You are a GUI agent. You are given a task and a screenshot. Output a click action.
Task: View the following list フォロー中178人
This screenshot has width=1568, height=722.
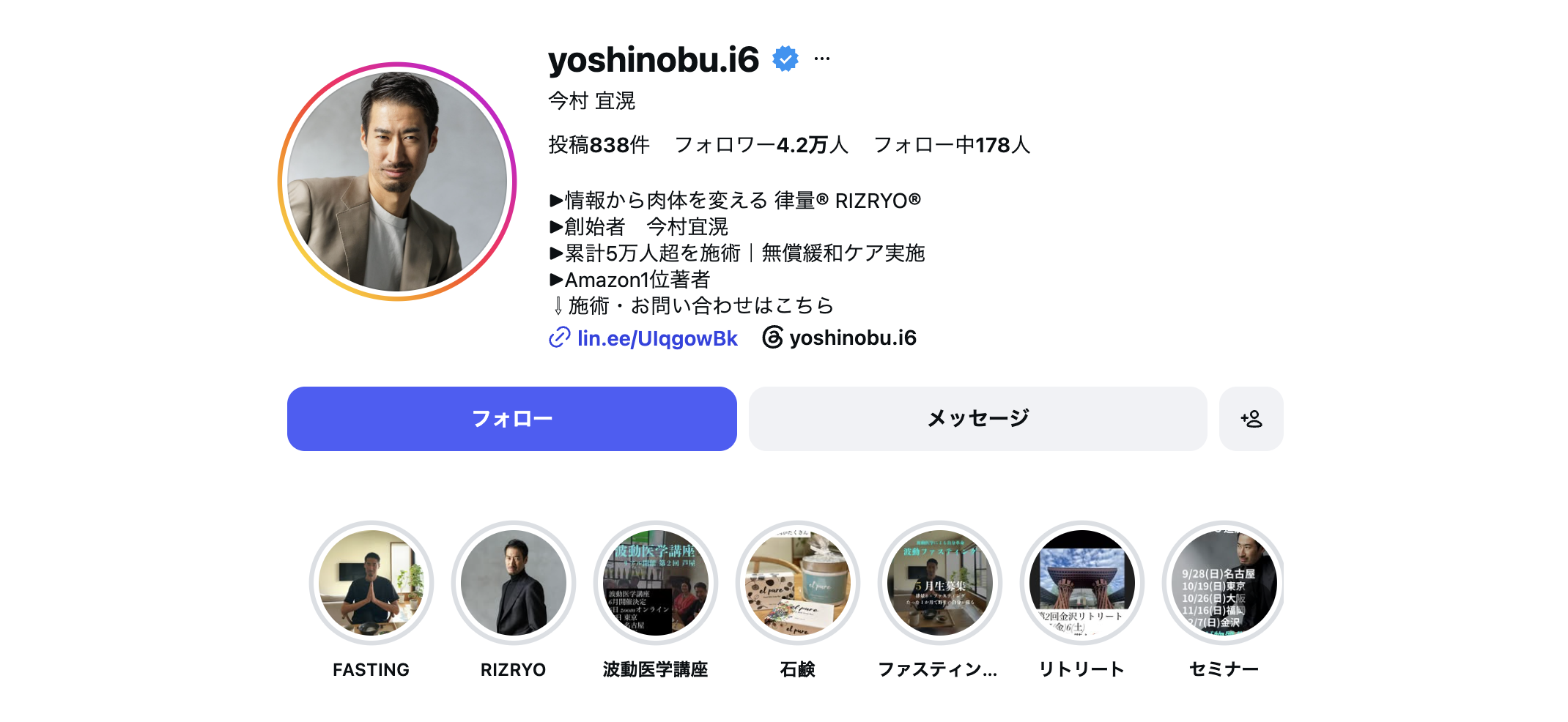click(x=951, y=145)
